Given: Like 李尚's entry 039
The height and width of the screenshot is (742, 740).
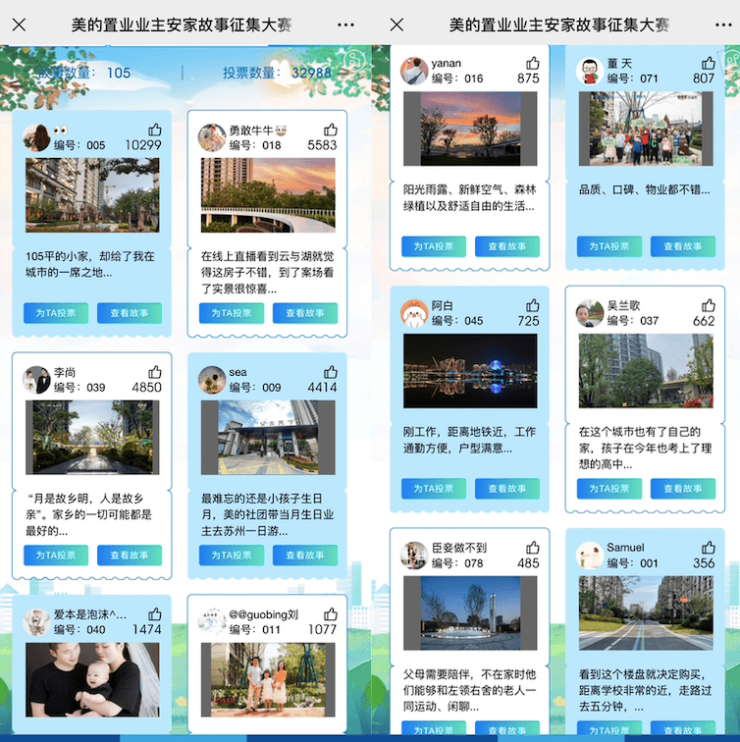Looking at the screenshot, I should [155, 372].
